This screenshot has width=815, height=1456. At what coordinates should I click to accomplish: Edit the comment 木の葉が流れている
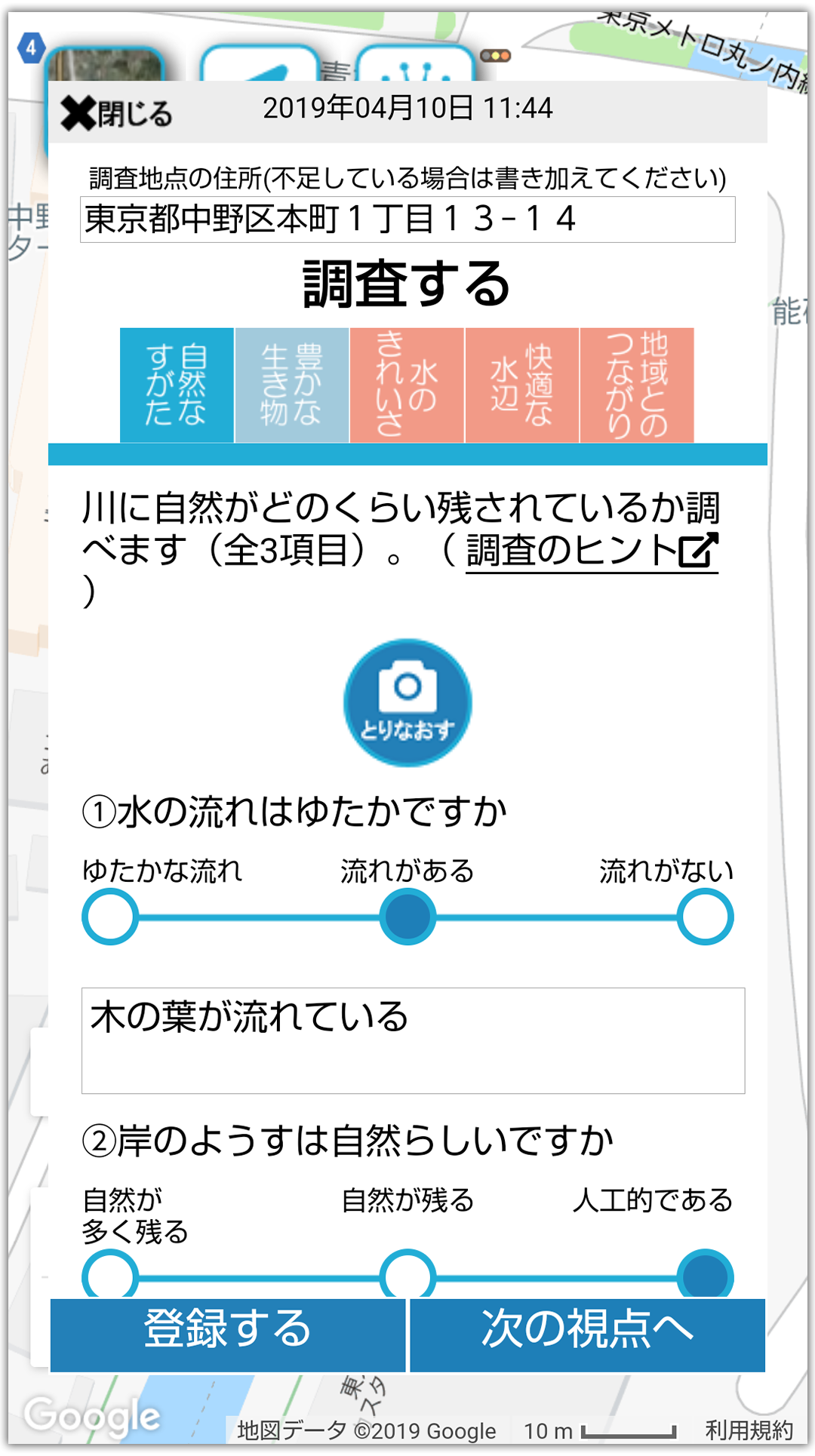(413, 1040)
